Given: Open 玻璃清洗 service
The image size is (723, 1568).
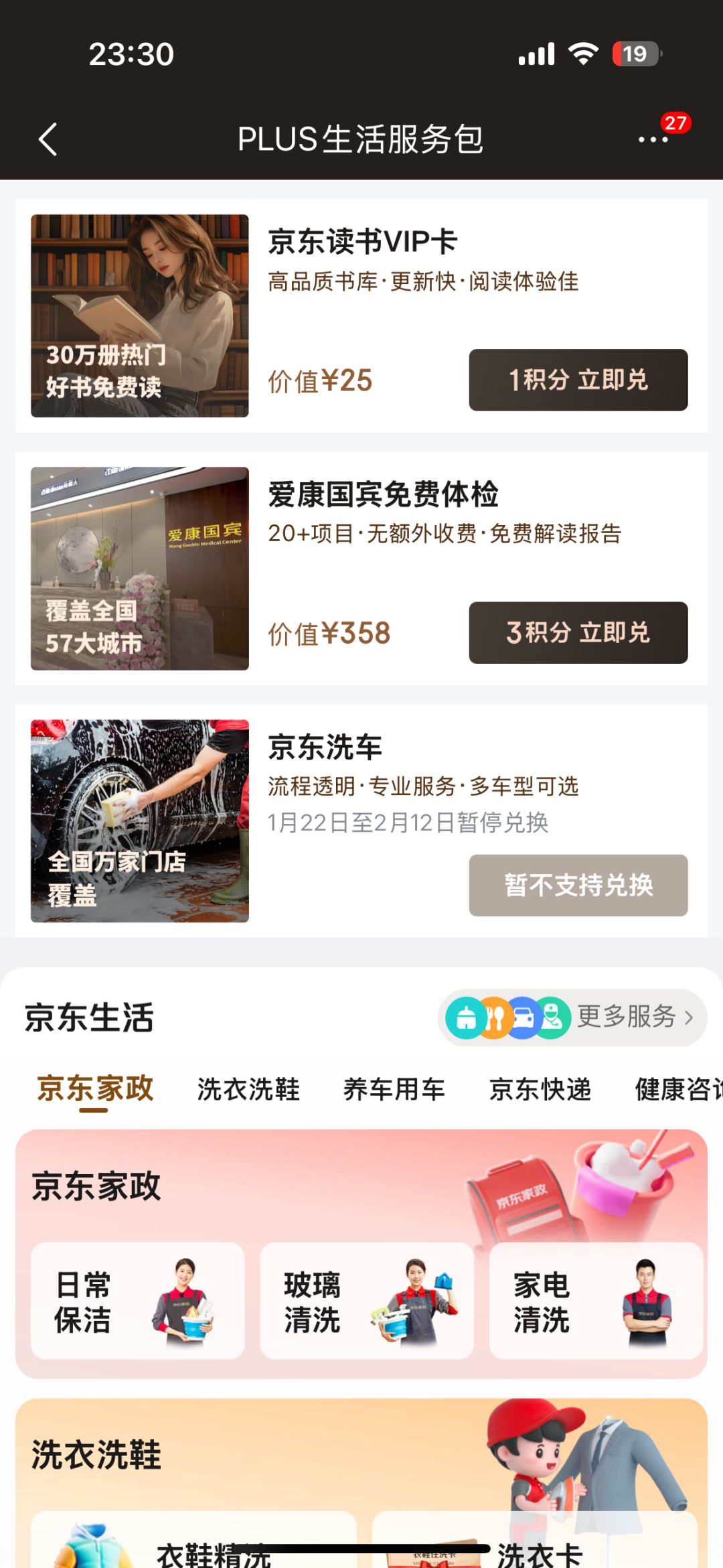Looking at the screenshot, I should (x=366, y=1301).
